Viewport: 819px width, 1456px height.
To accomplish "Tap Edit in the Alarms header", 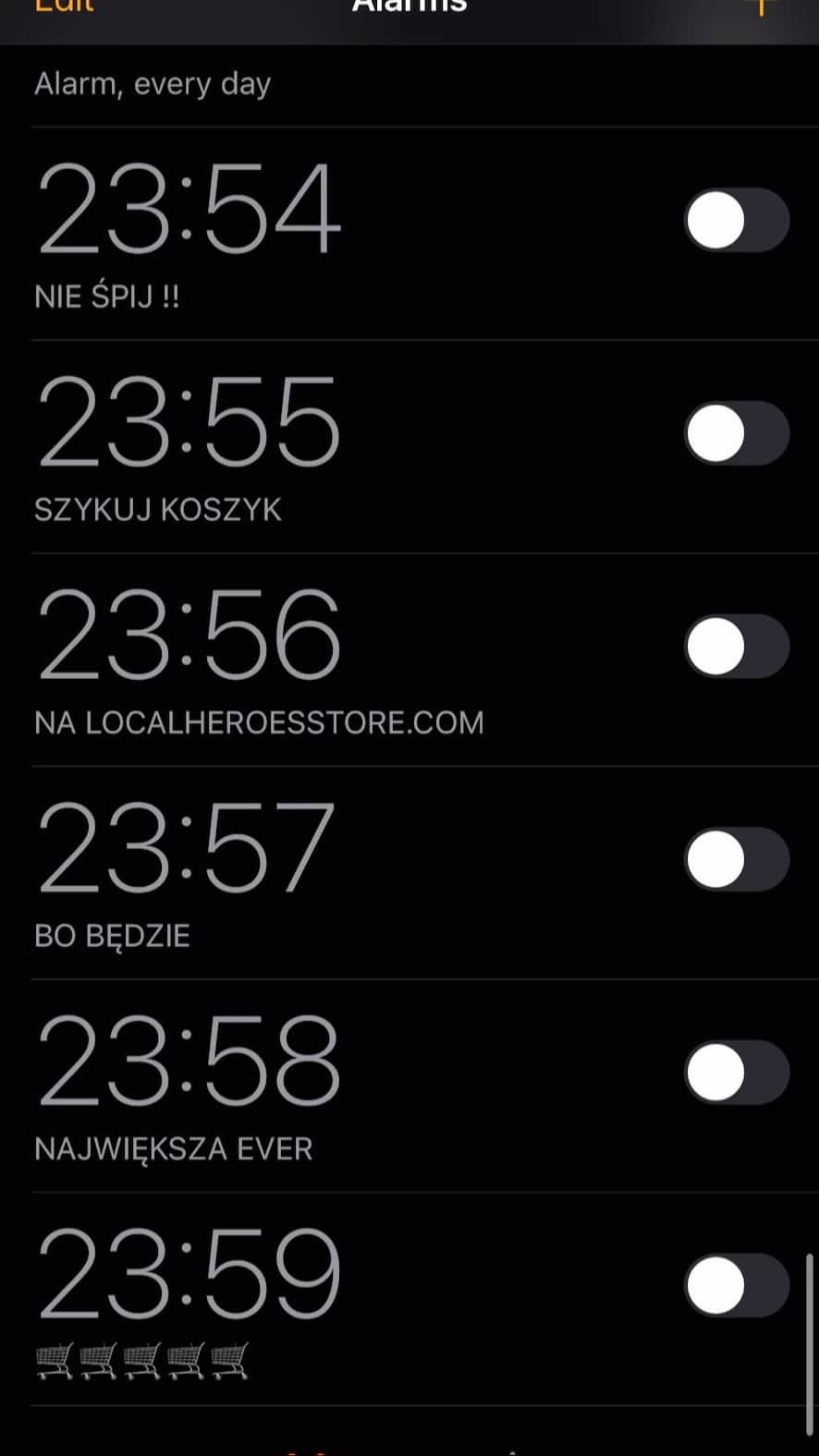I will pyautogui.click(x=64, y=6).
